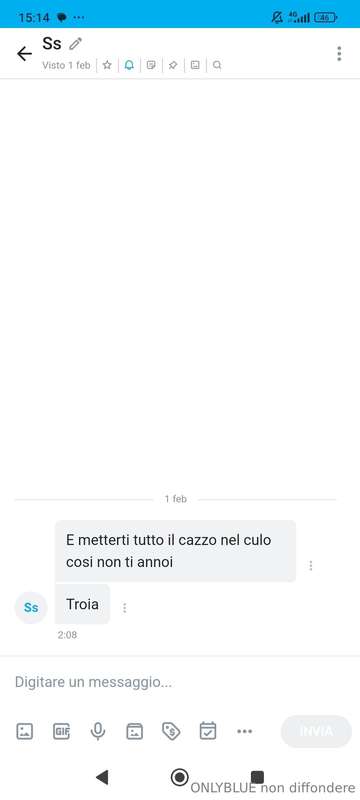Image resolution: width=360 pixels, height=800 pixels.
Task: Open the chat gallery icon in the header
Action: click(x=195, y=65)
